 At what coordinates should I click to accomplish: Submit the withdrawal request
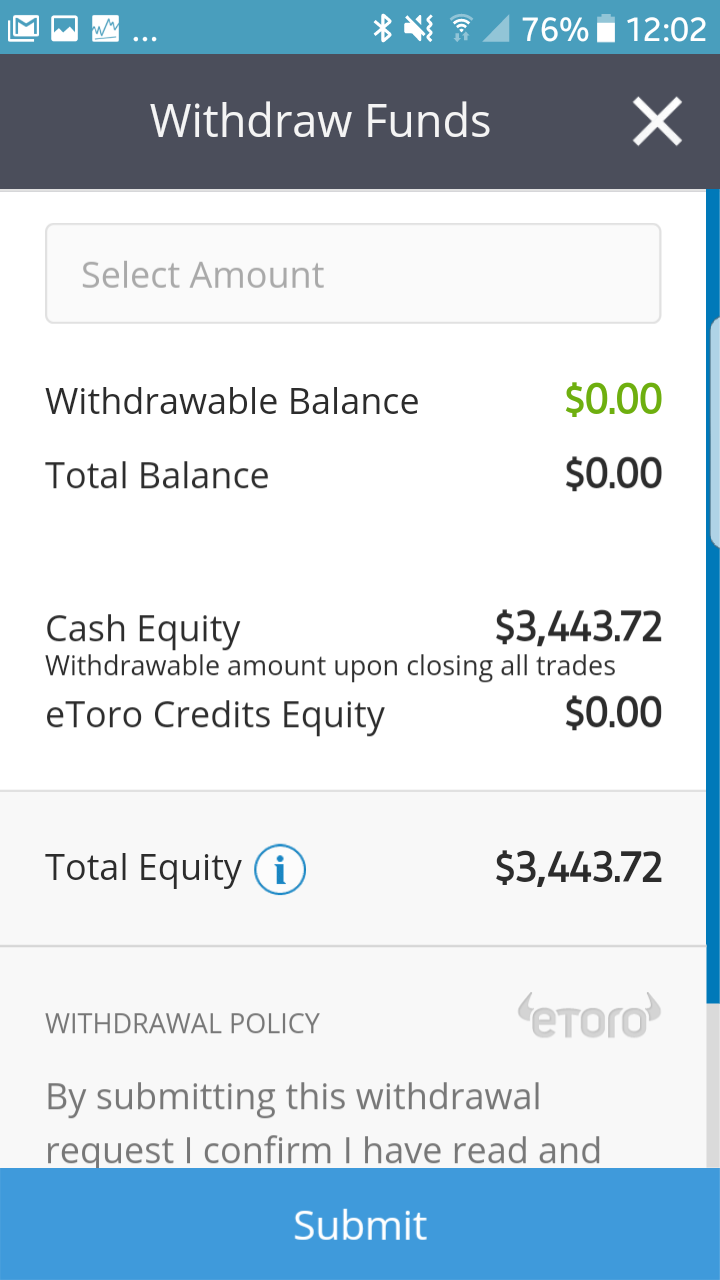point(360,1224)
